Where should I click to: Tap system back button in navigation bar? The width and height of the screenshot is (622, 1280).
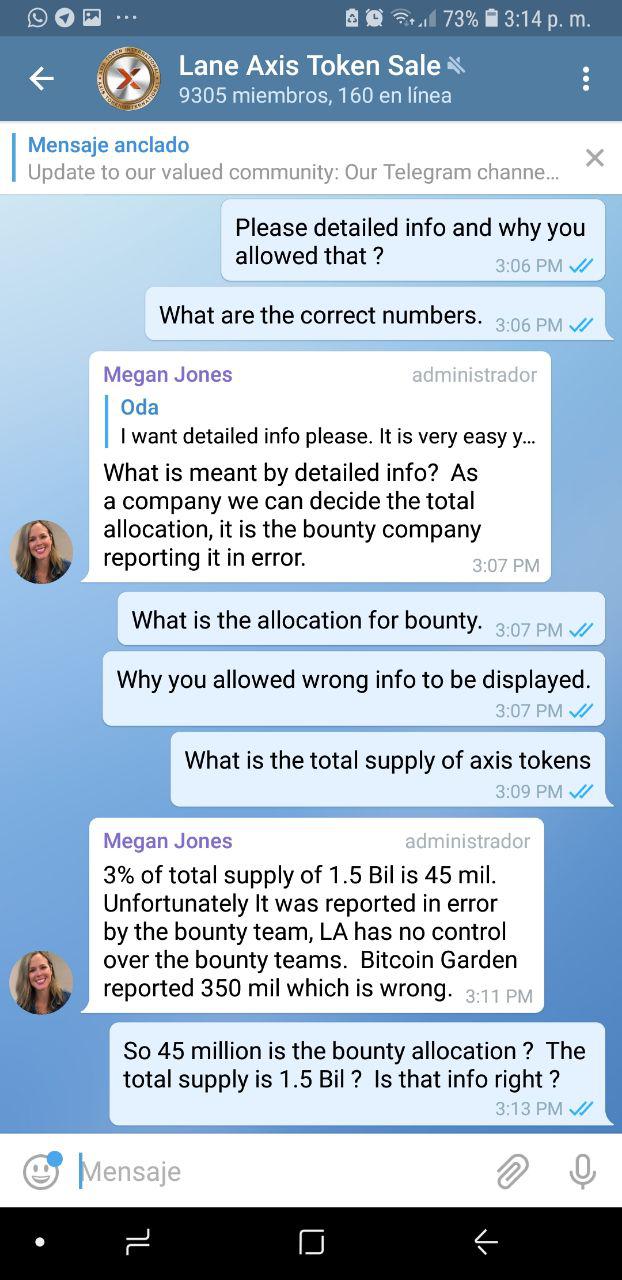[486, 1242]
